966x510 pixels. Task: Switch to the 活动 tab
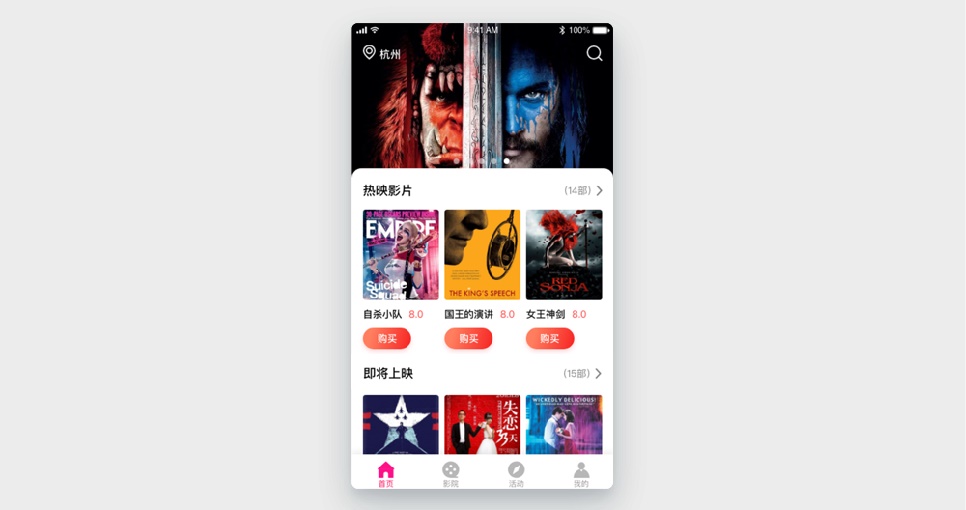coord(516,474)
